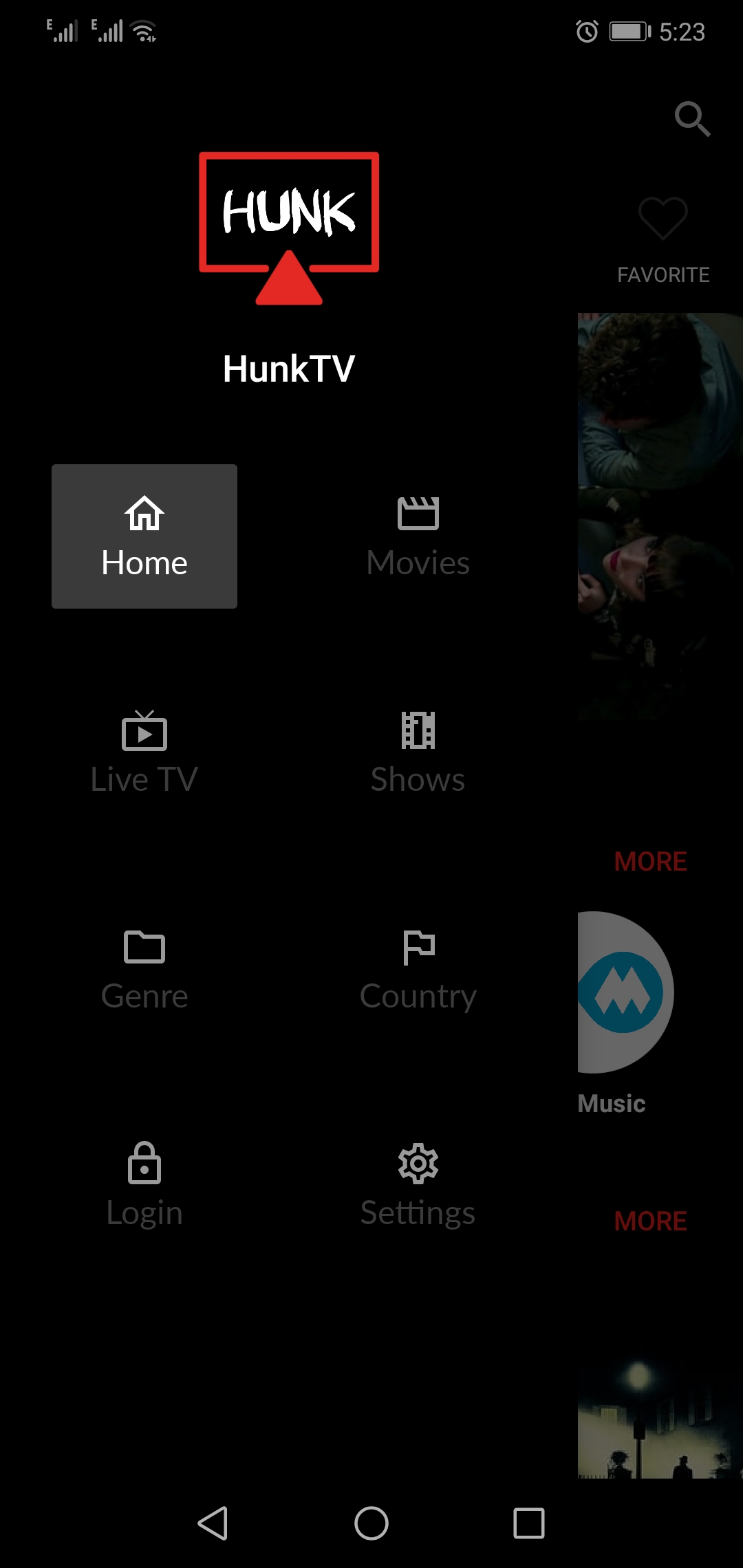Open the Movies section
The width and height of the screenshot is (743, 1568).
(418, 536)
